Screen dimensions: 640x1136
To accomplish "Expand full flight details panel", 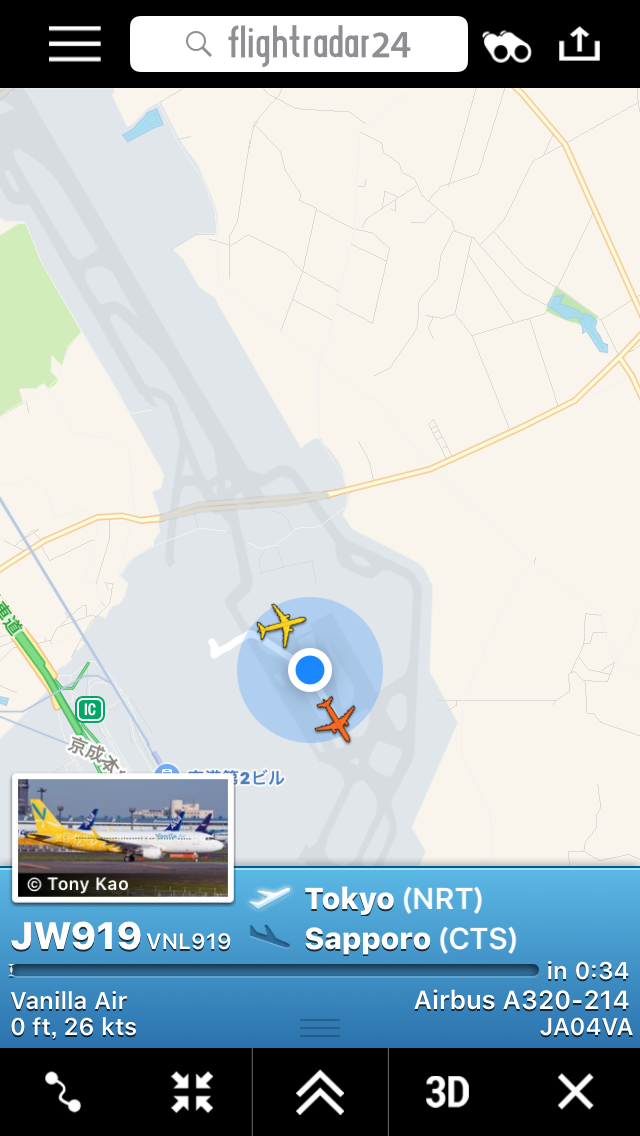I will pyautogui.click(x=320, y=1092).
